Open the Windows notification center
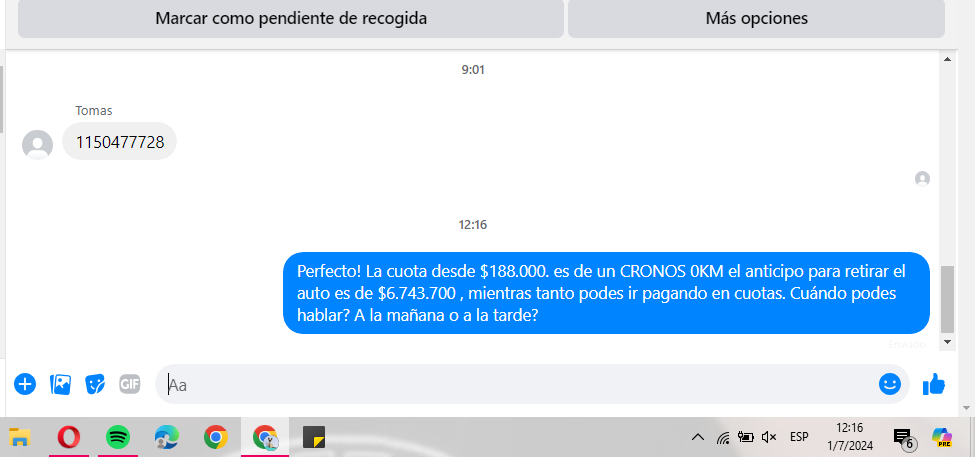The width and height of the screenshot is (975, 457). tap(902, 437)
